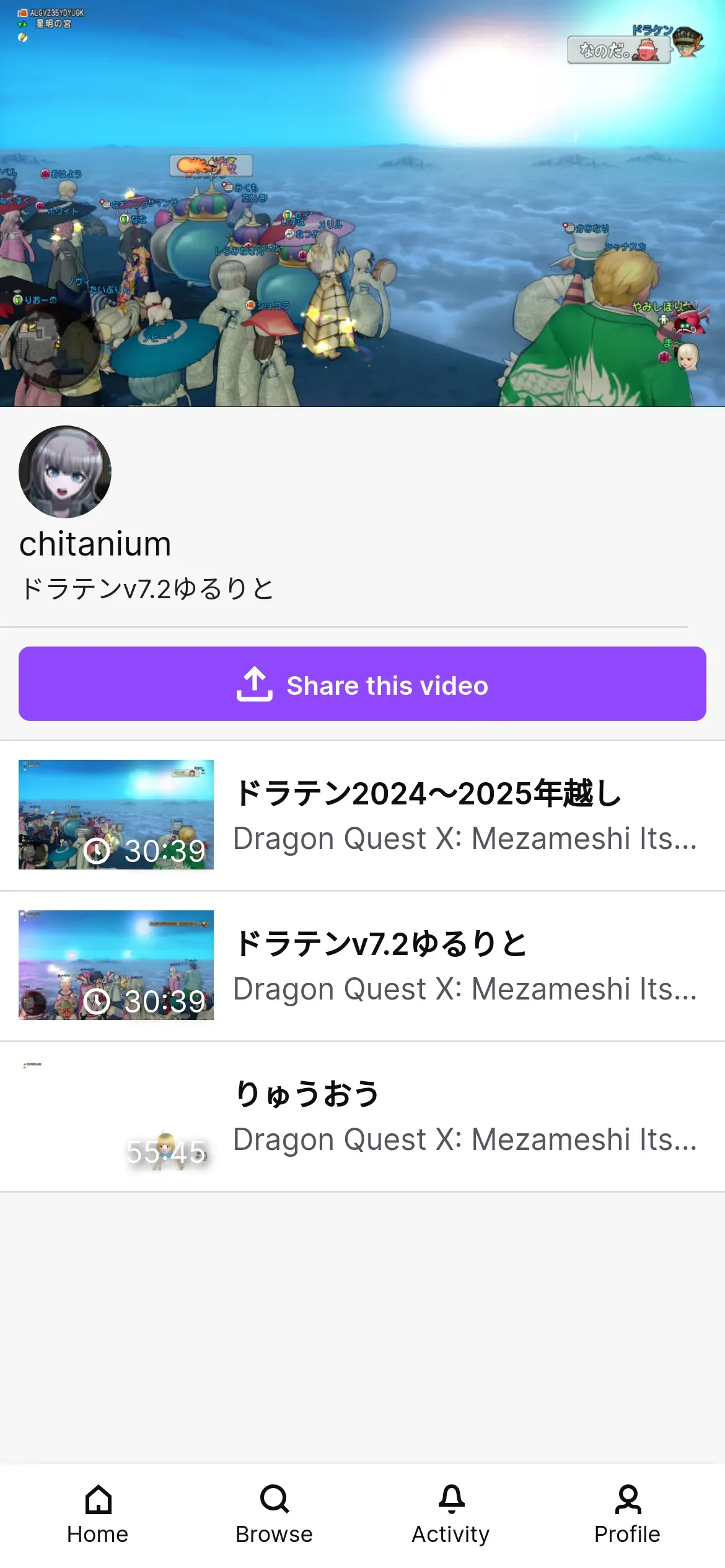Open the Activity tab

pos(450,1515)
